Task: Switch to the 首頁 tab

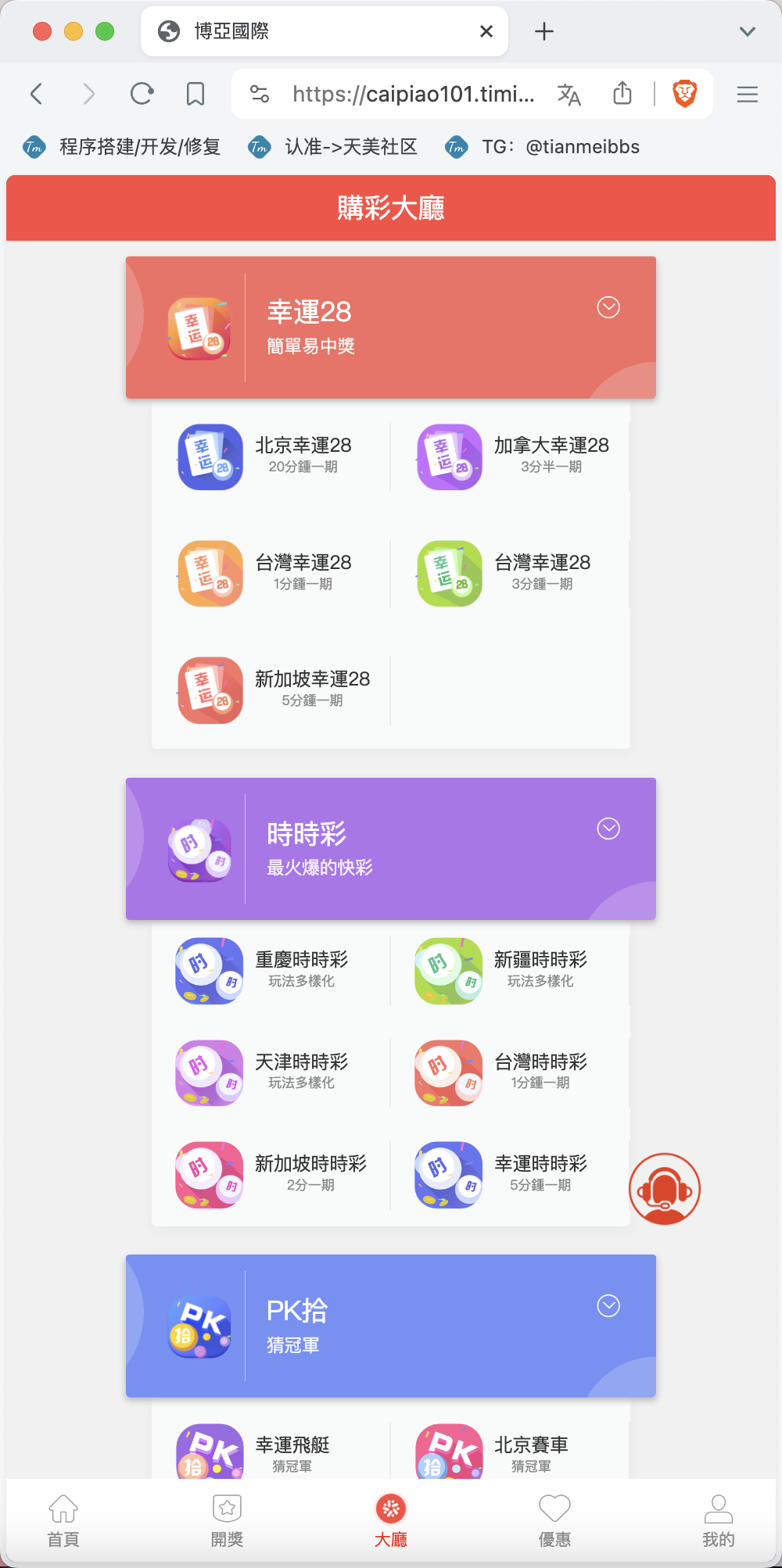Action: click(x=63, y=1520)
